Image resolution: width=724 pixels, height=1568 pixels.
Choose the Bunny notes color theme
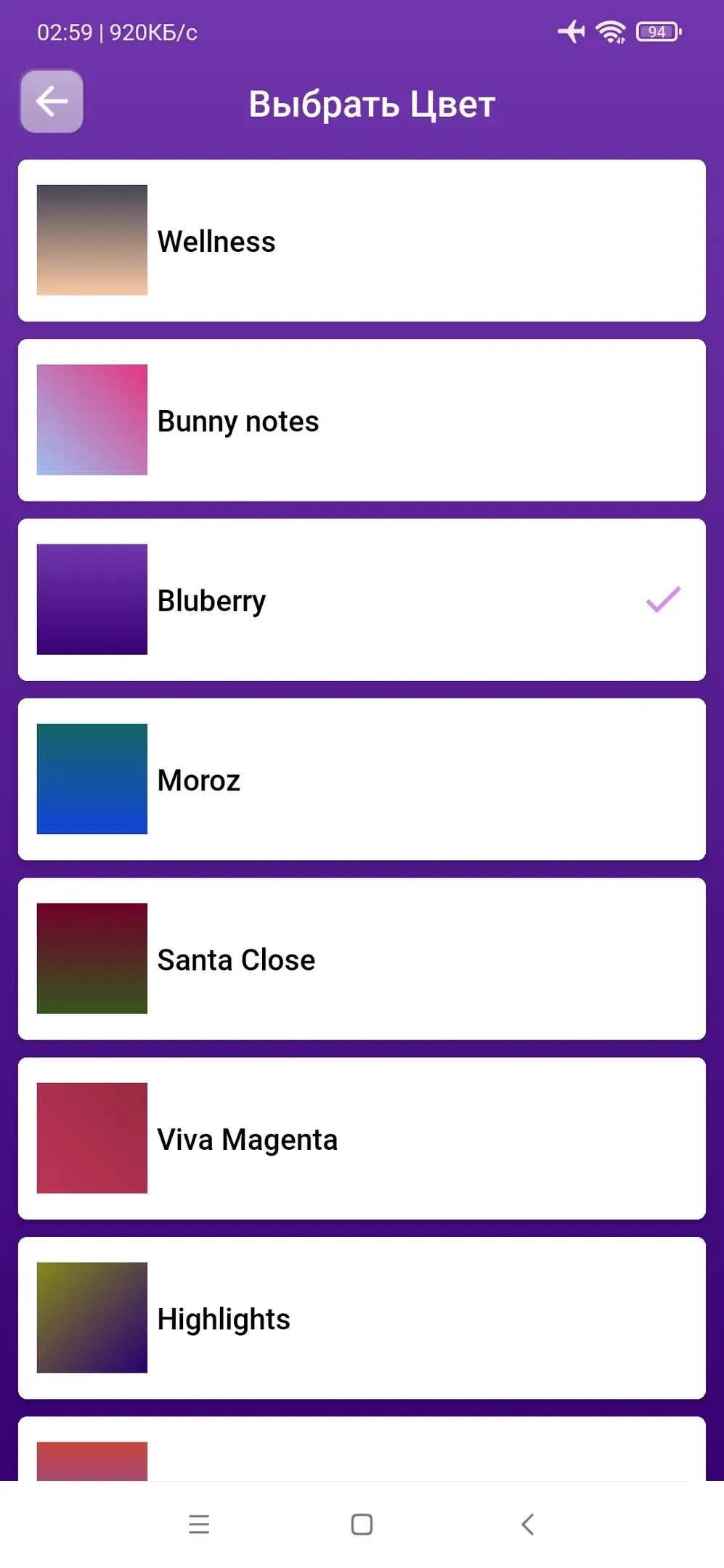(x=361, y=420)
